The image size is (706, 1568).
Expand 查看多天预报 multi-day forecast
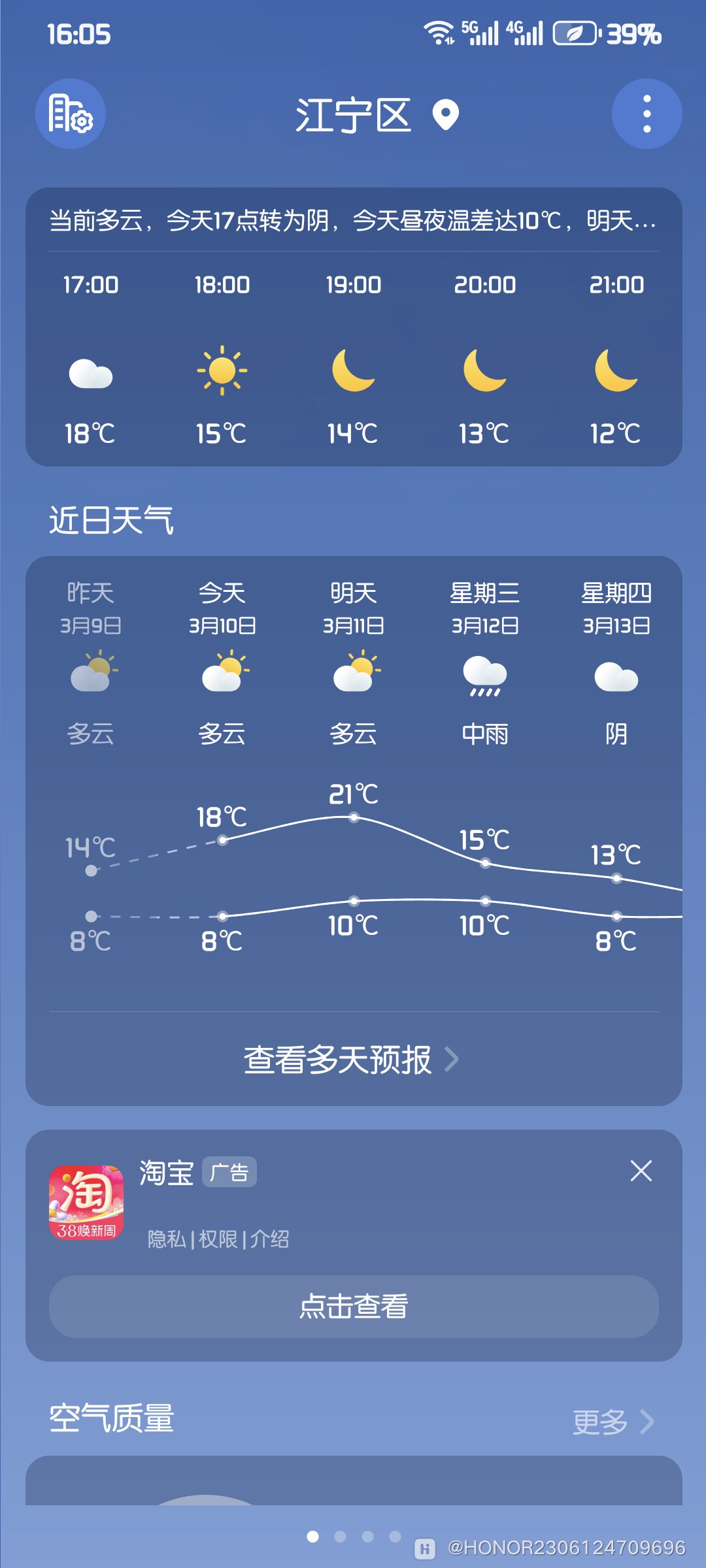coord(353,1058)
